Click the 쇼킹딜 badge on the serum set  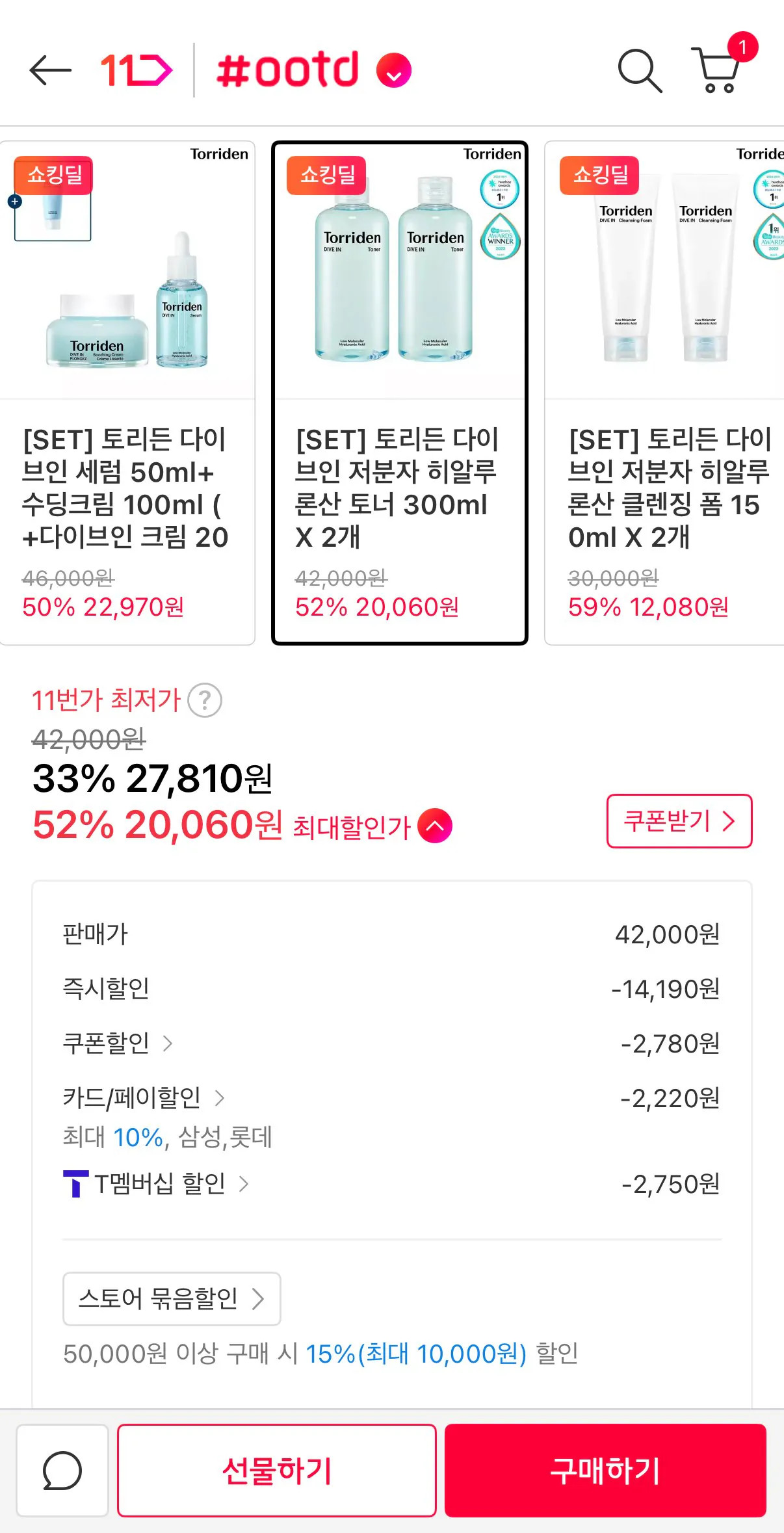click(53, 176)
